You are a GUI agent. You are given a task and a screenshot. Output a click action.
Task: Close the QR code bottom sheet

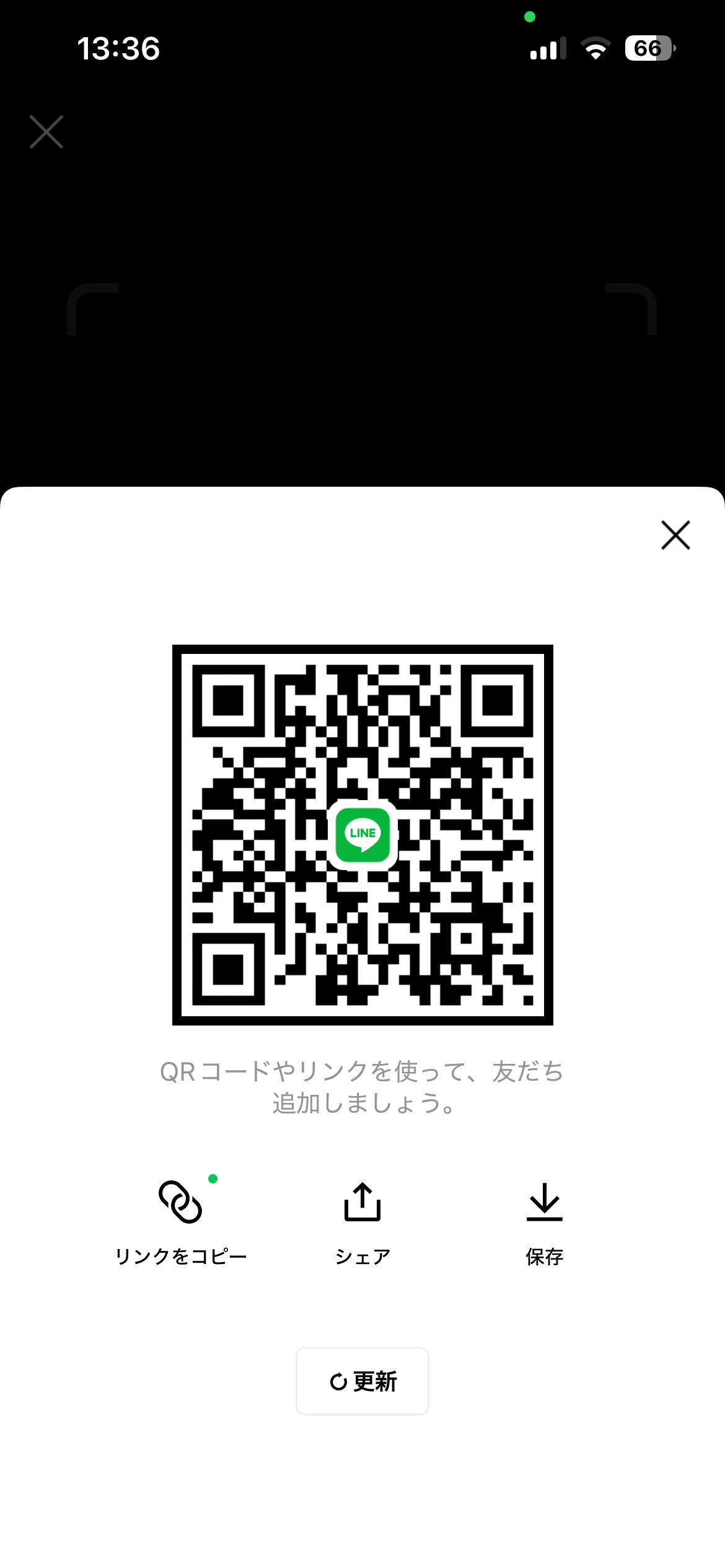(x=675, y=535)
